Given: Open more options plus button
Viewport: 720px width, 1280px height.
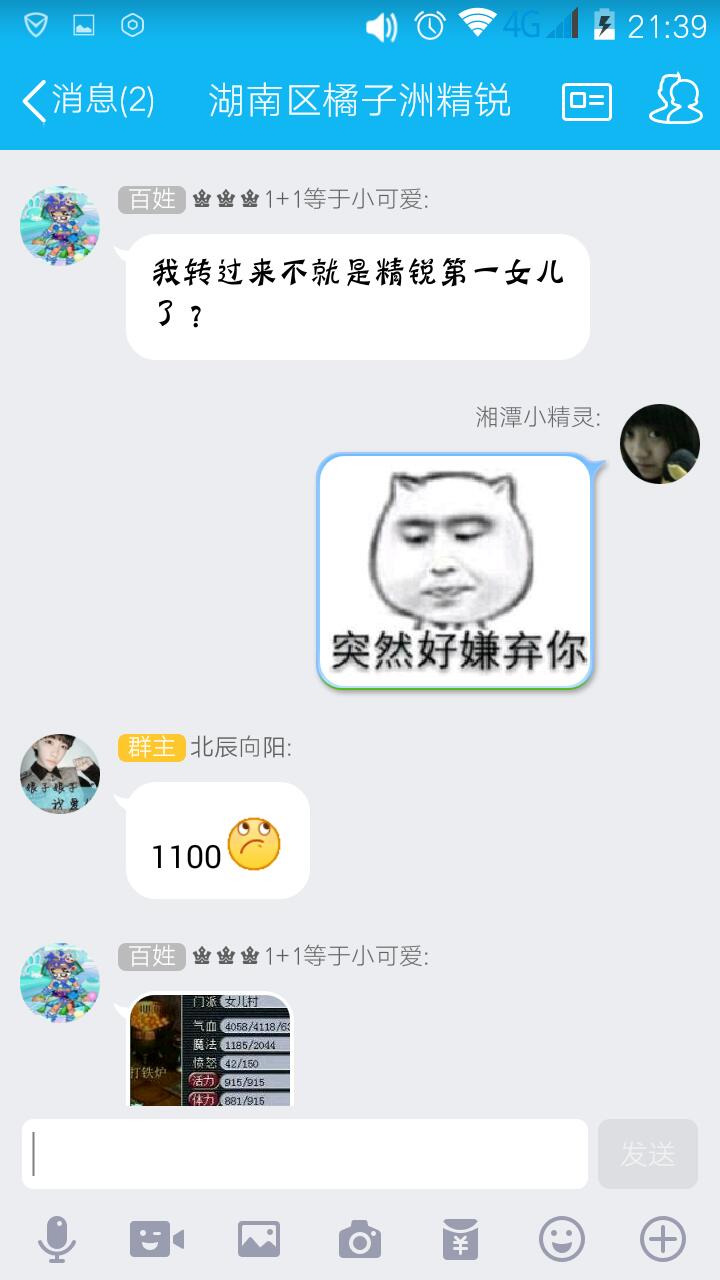Looking at the screenshot, I should 663,1240.
